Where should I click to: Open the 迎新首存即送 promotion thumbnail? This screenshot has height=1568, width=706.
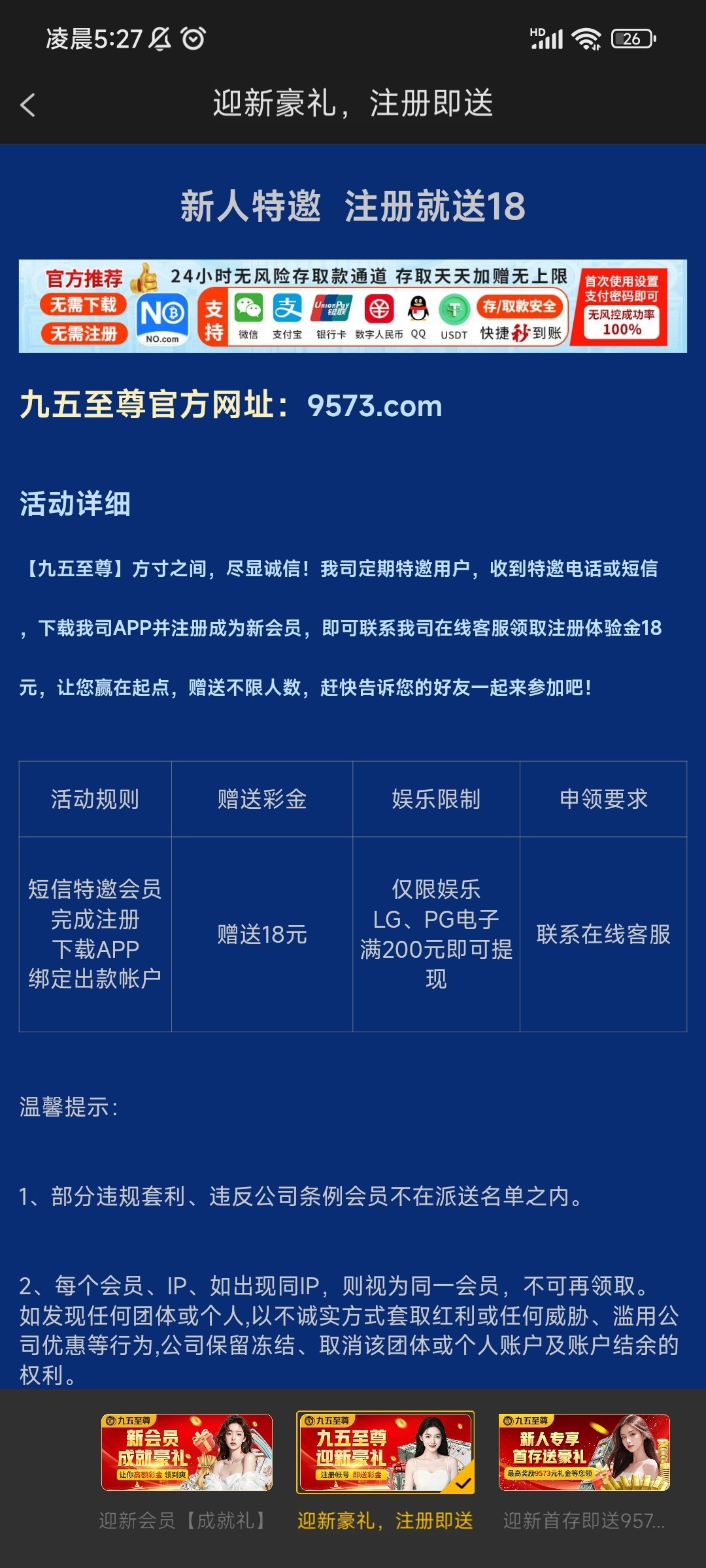tap(584, 1453)
